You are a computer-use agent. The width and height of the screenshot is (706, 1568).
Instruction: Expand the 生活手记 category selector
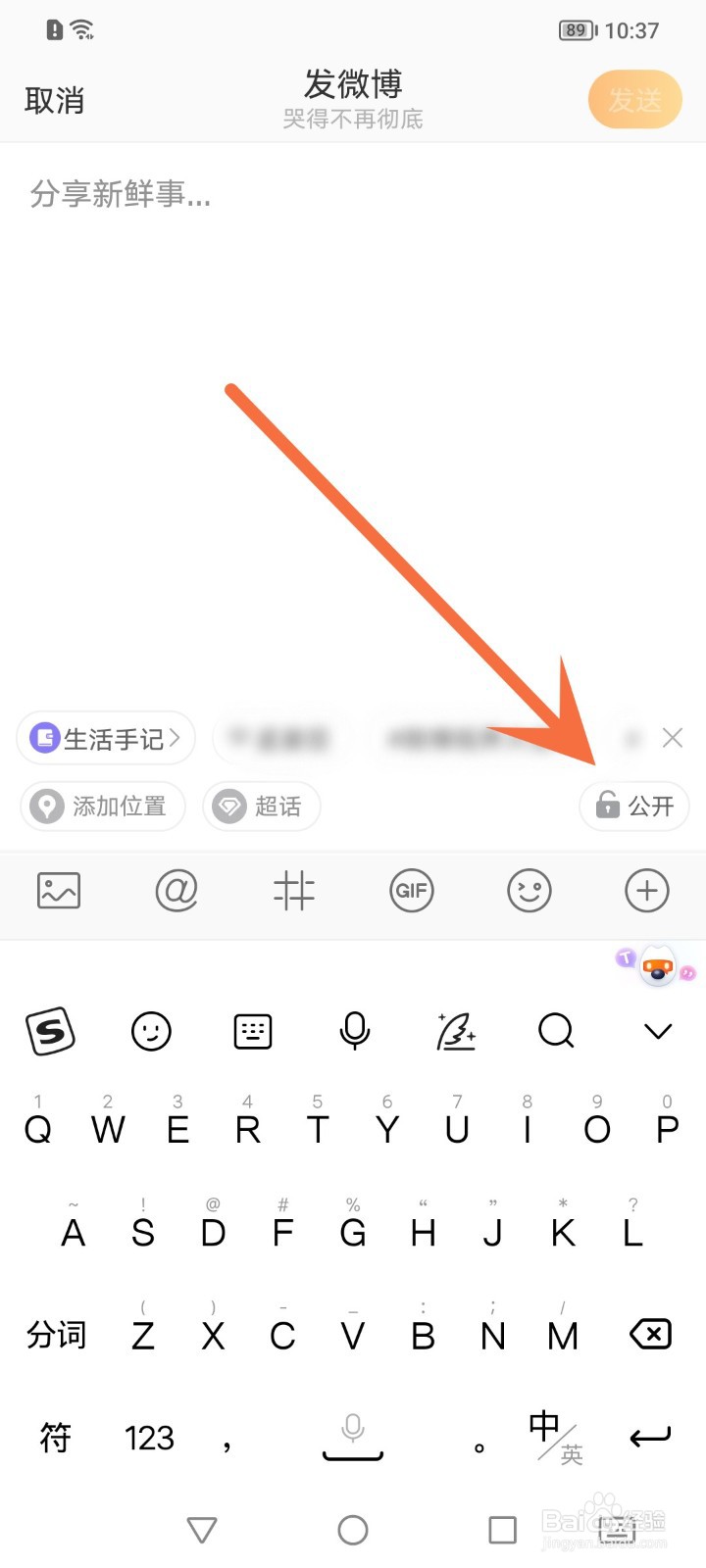point(105,738)
